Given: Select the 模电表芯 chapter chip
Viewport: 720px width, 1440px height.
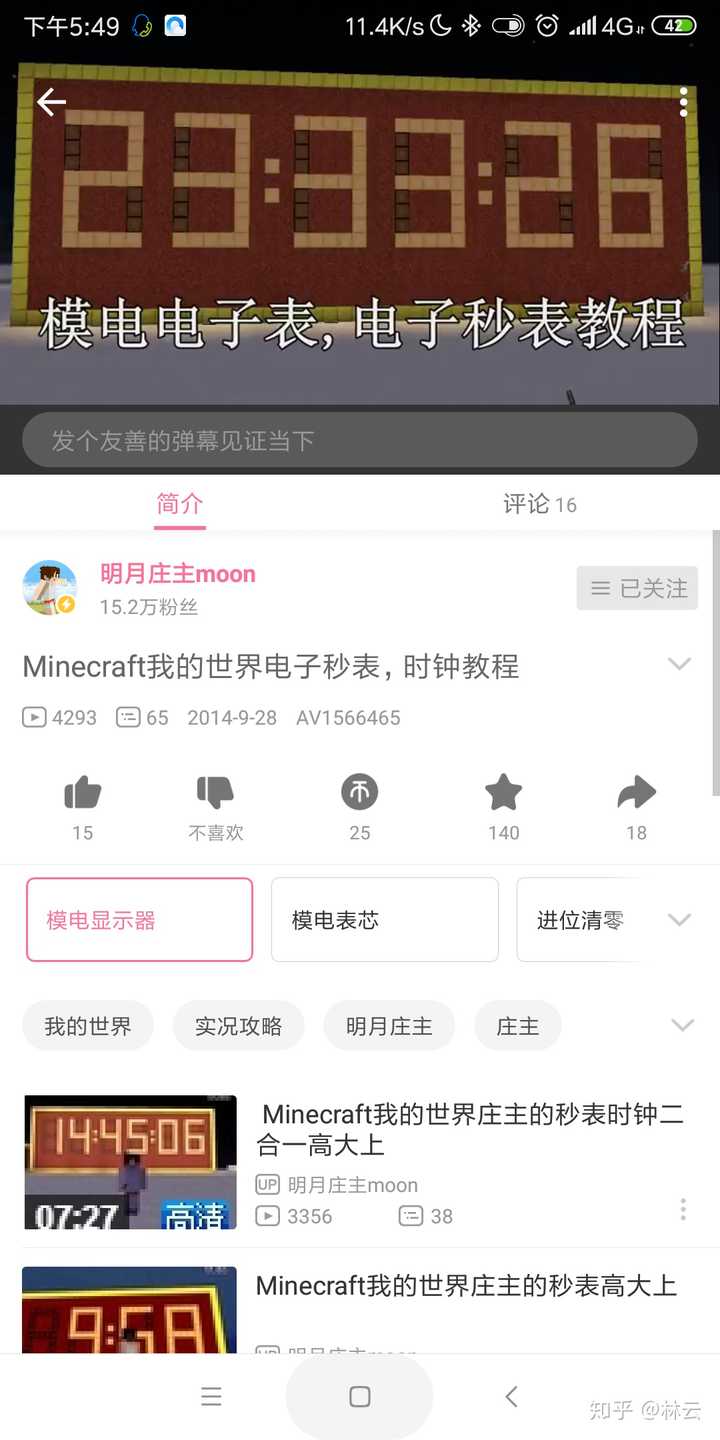Looking at the screenshot, I should 384,918.
